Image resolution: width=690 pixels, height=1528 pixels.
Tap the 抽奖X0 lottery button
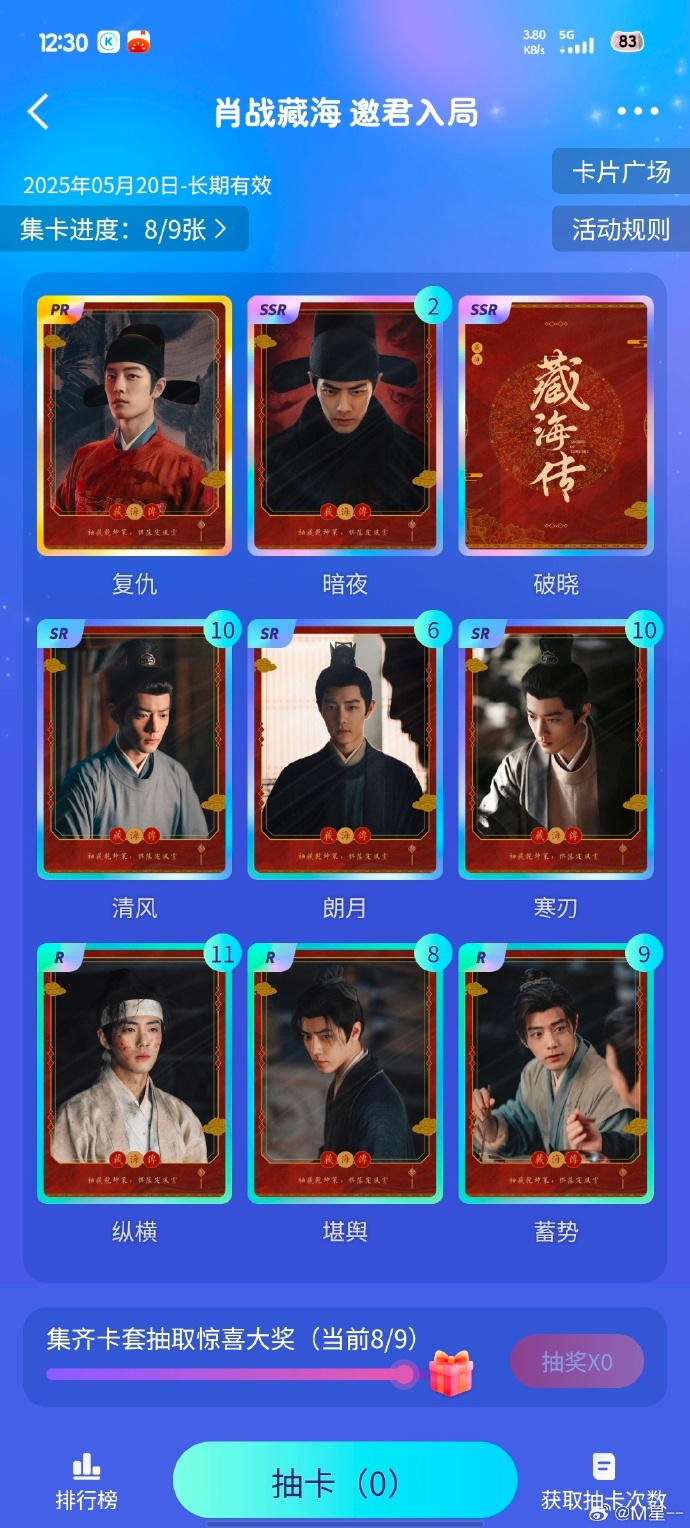click(x=577, y=1362)
